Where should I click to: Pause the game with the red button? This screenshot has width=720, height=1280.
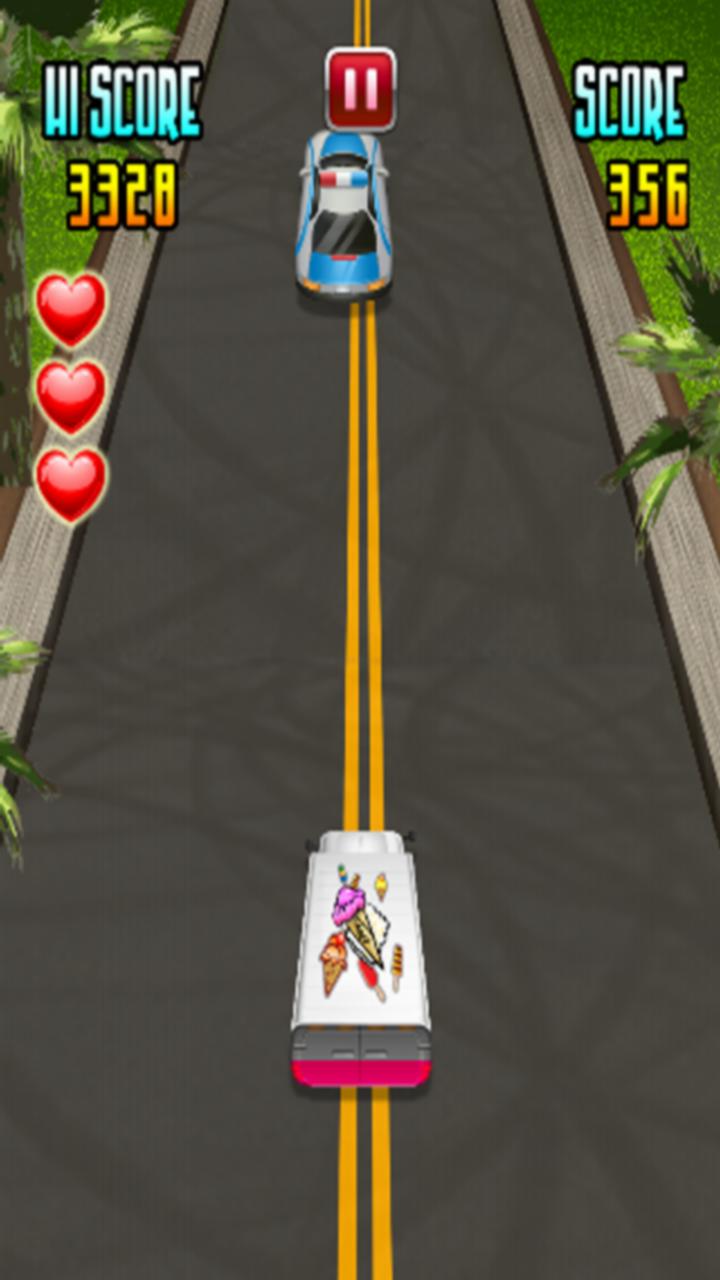click(360, 89)
